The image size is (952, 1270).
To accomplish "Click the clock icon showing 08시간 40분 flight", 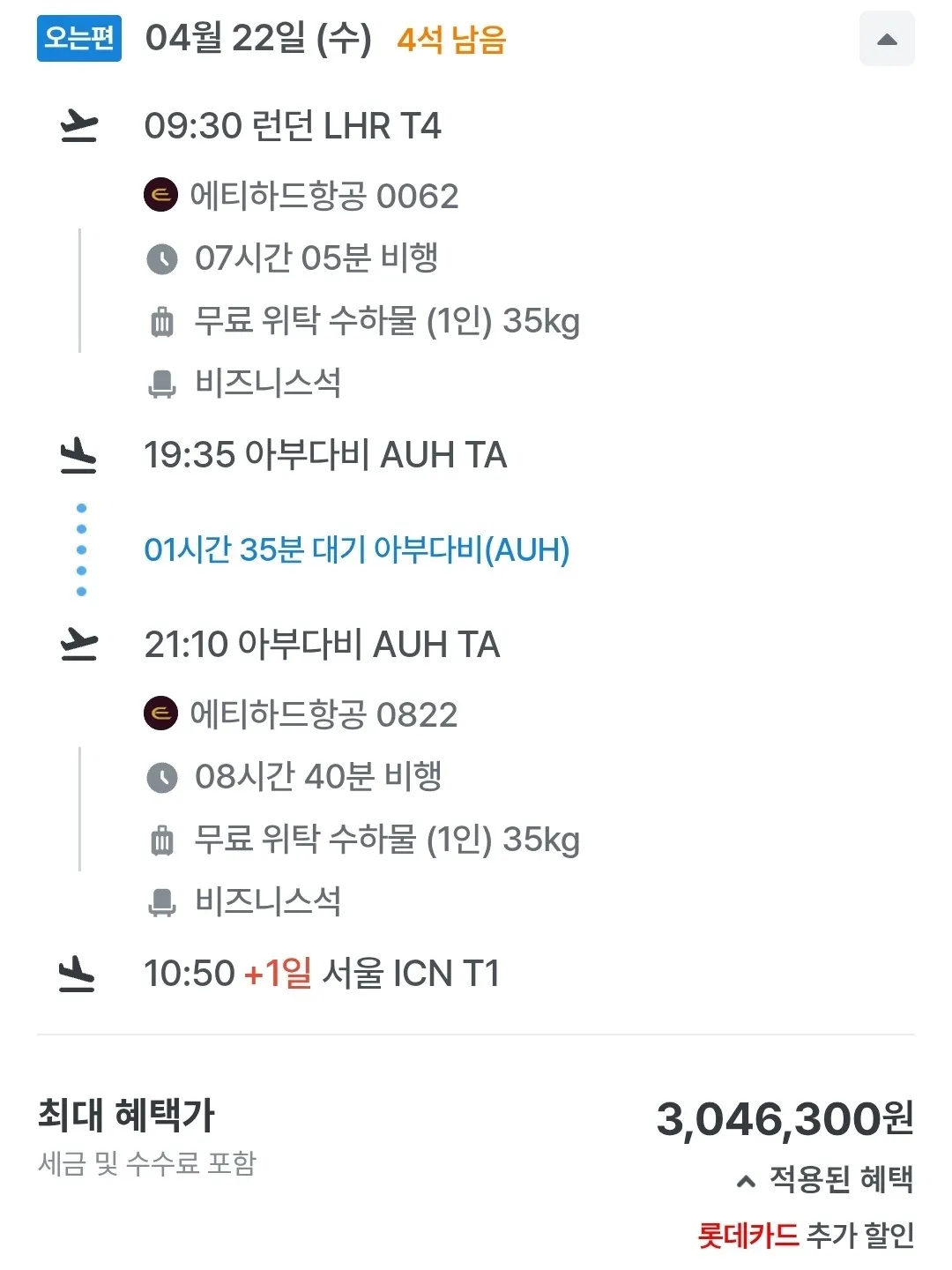I will (x=160, y=778).
